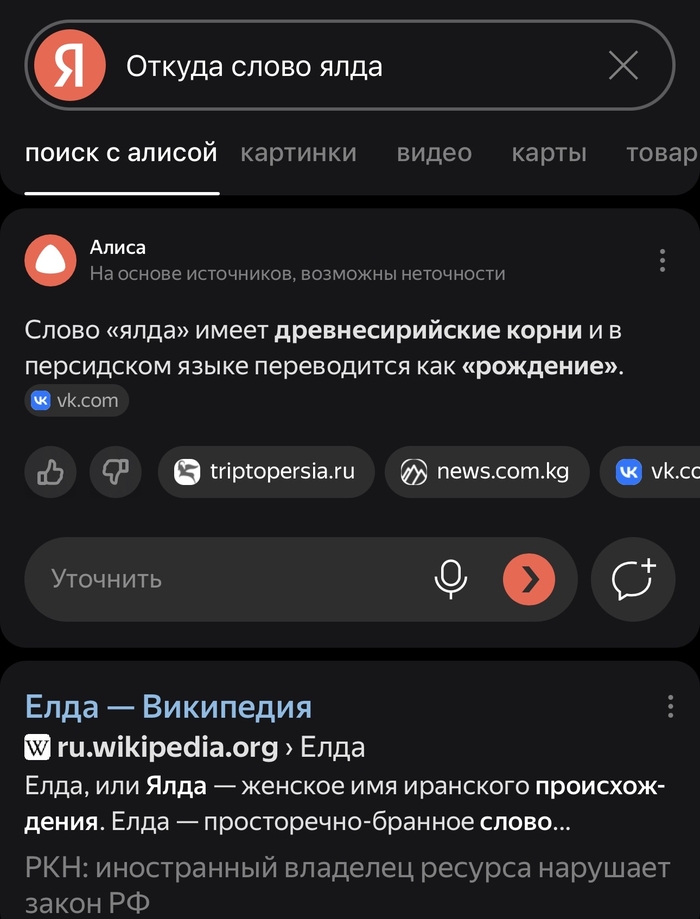Start a new chat with Alice
The height and width of the screenshot is (919, 700).
(x=633, y=579)
